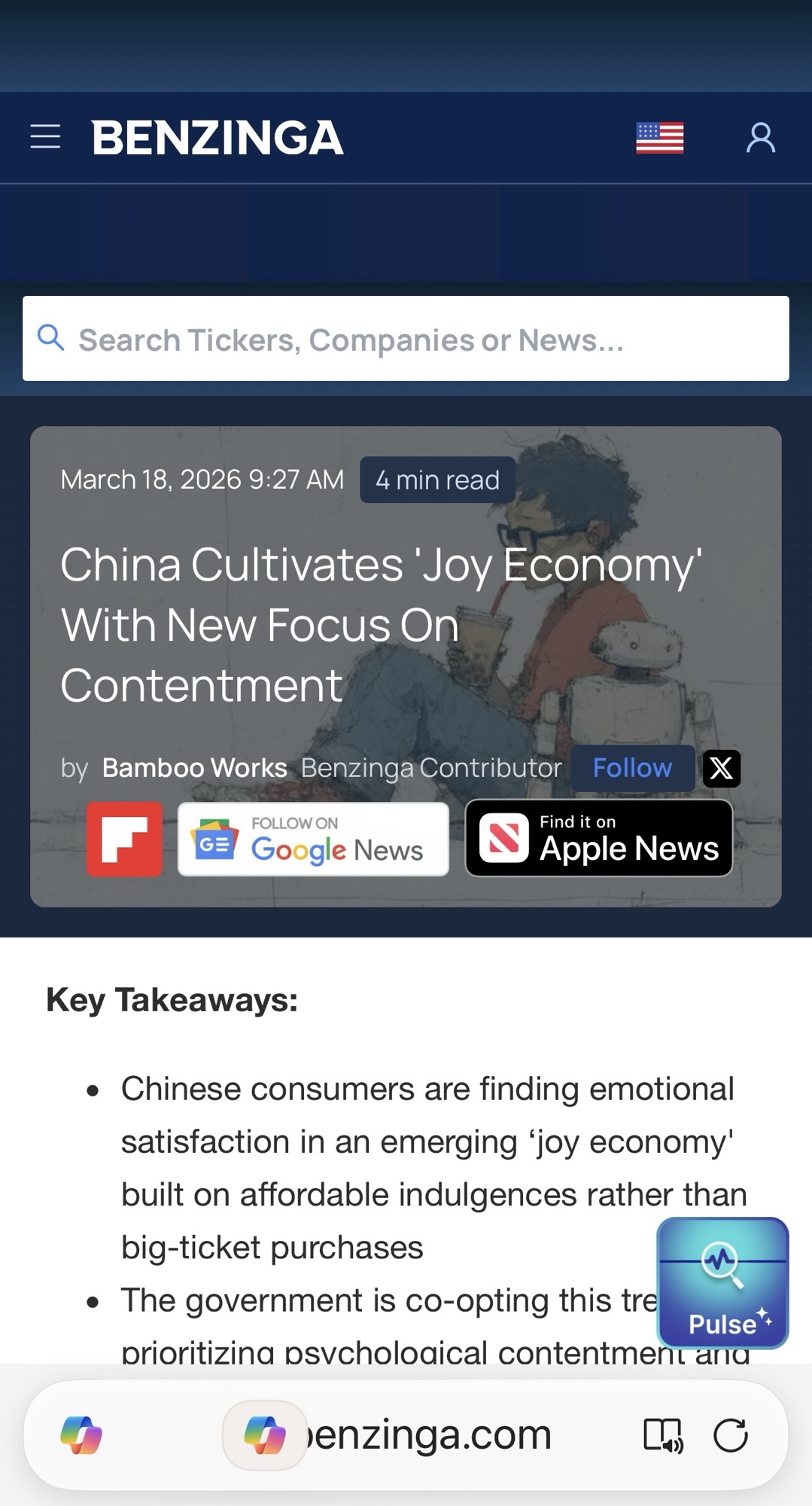
Task: Open Copilot icon in the browser bar
Action: point(81,1434)
